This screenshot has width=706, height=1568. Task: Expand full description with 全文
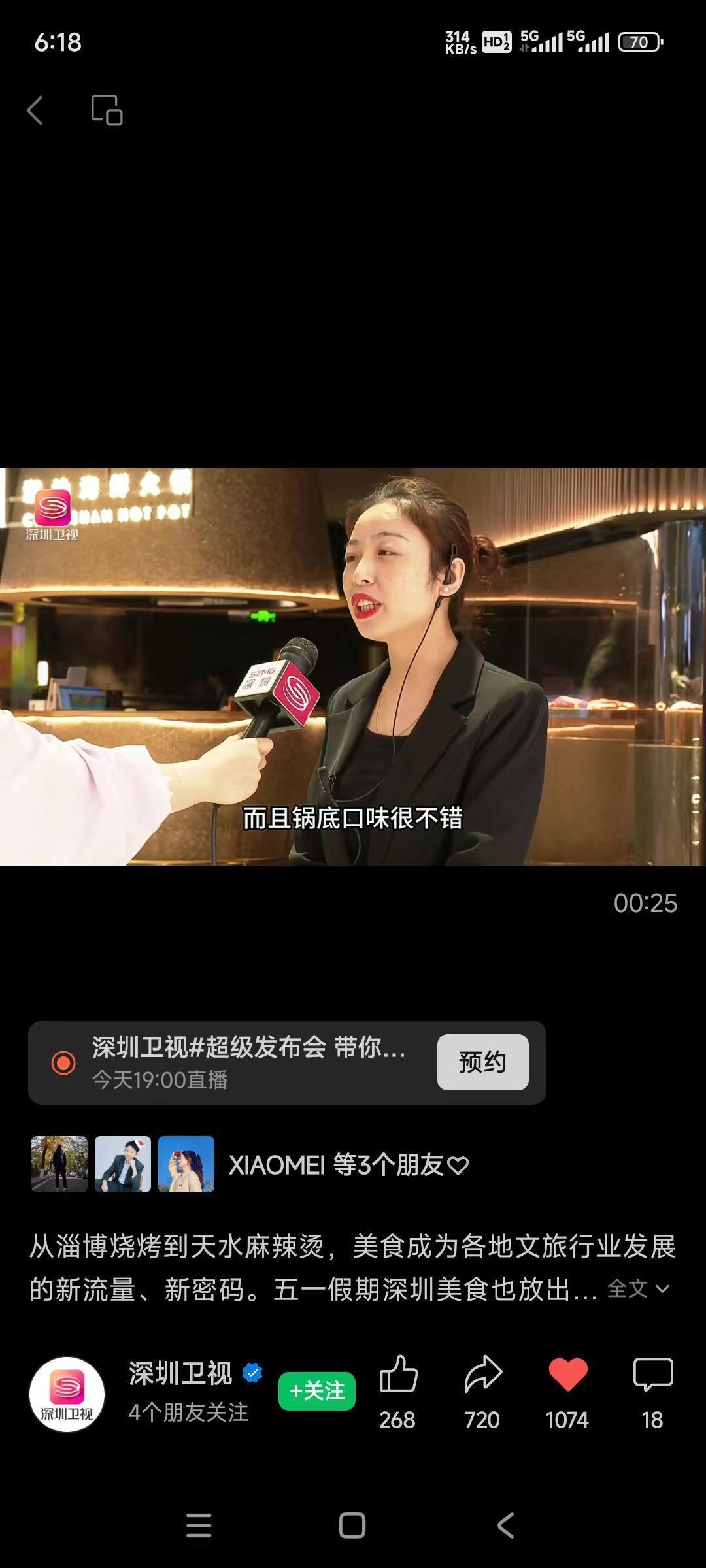[x=638, y=1289]
